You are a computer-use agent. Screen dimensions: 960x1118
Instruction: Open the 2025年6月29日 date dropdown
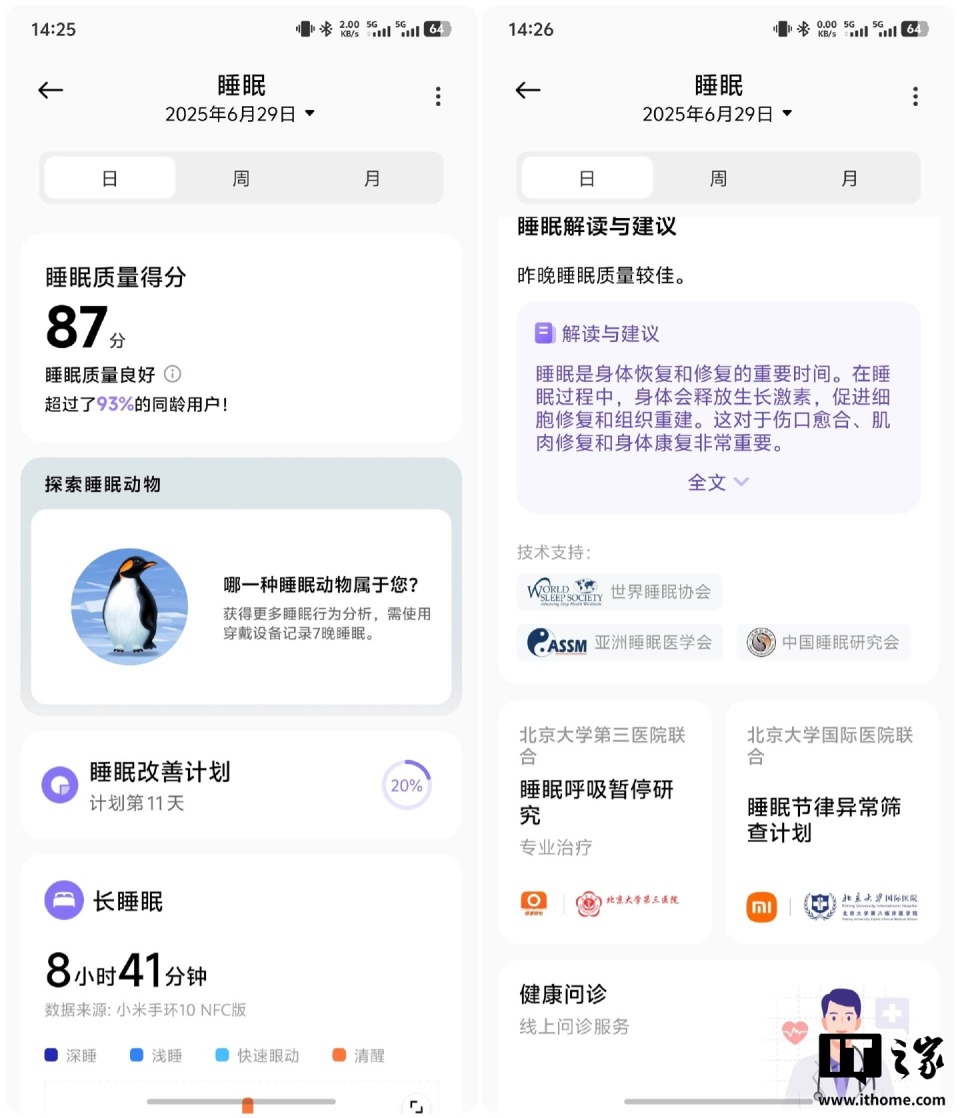(240, 114)
